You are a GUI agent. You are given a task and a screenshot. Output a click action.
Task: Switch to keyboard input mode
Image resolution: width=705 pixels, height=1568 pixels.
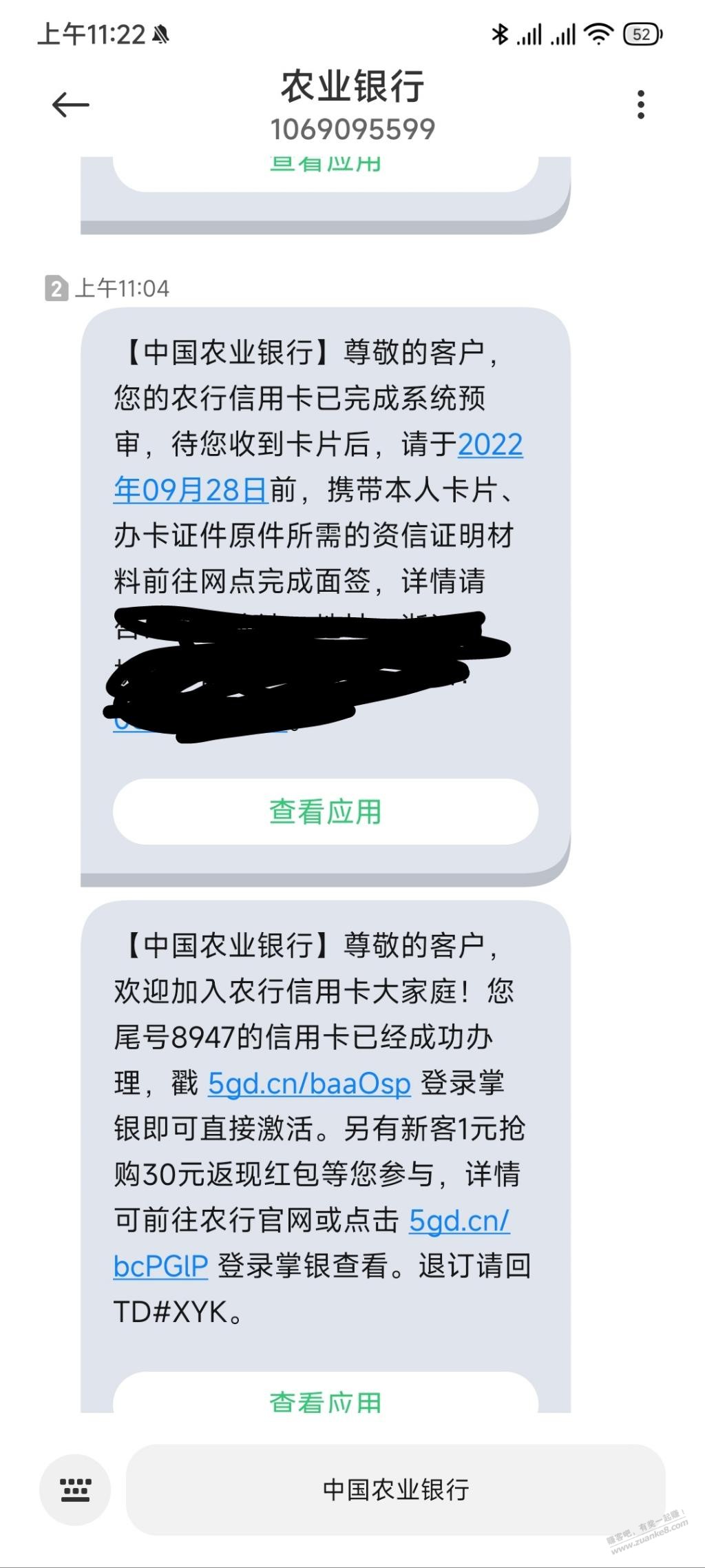tap(75, 1489)
